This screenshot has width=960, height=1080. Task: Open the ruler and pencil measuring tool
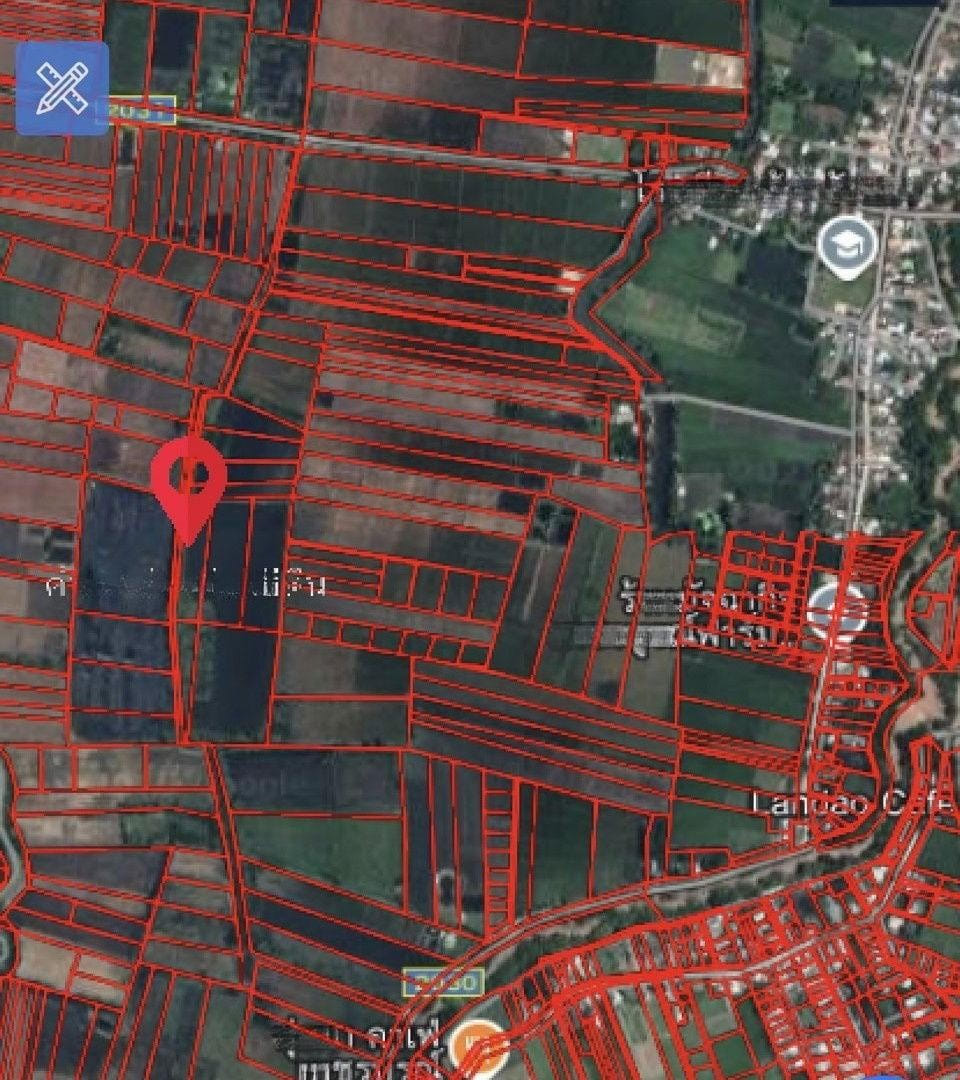click(62, 88)
